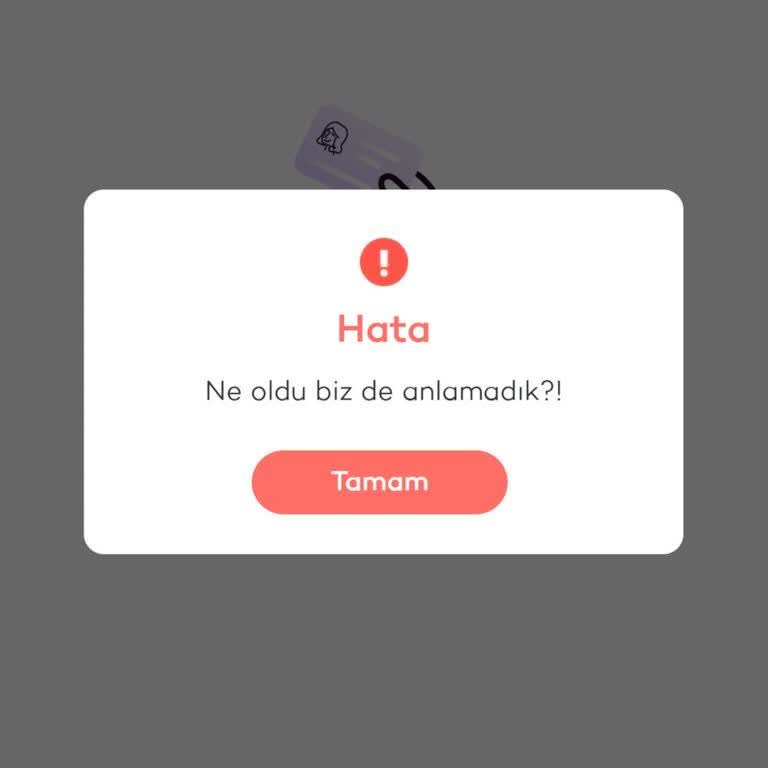The image size is (768, 768).
Task: Dismiss the error with the Tamam button
Action: pyautogui.click(x=379, y=482)
